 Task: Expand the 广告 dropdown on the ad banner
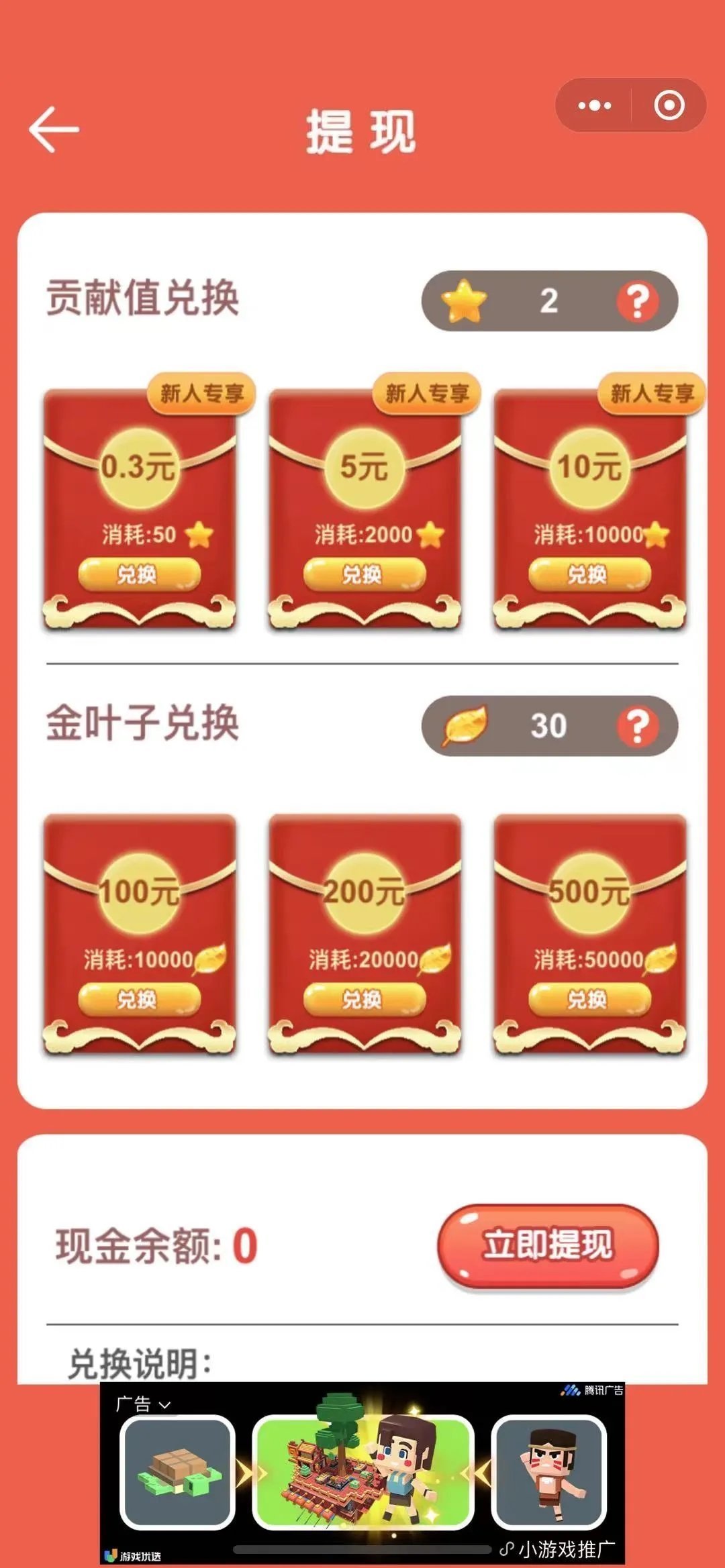coord(143,1404)
